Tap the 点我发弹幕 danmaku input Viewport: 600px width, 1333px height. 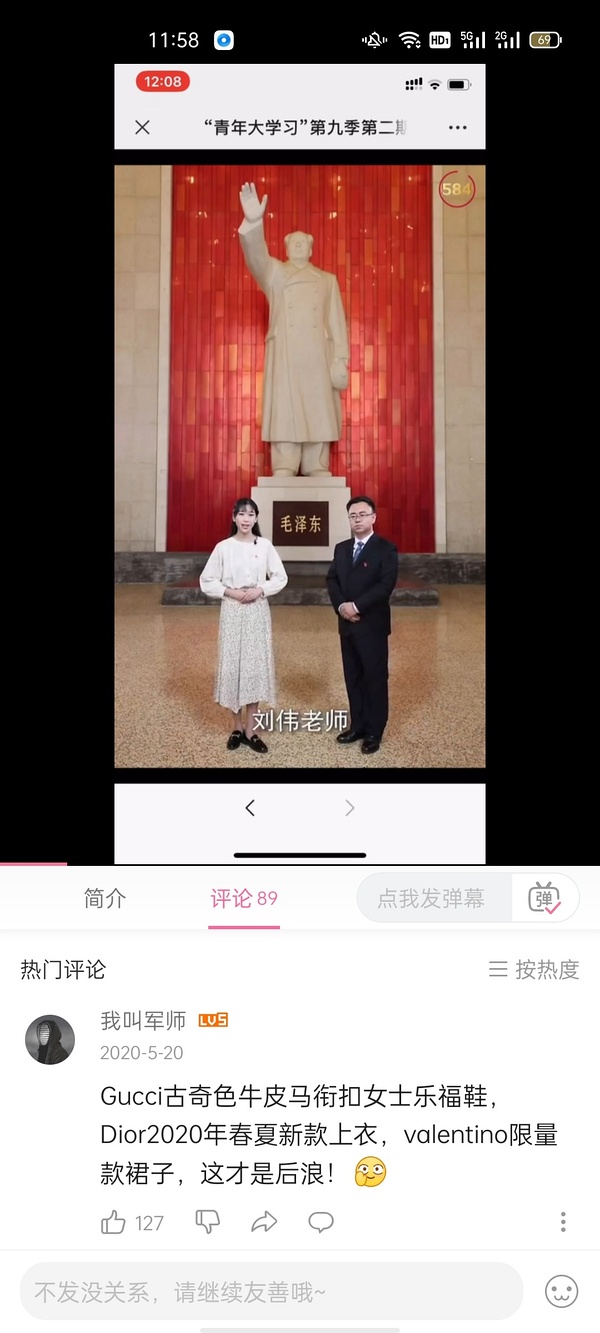pos(432,898)
